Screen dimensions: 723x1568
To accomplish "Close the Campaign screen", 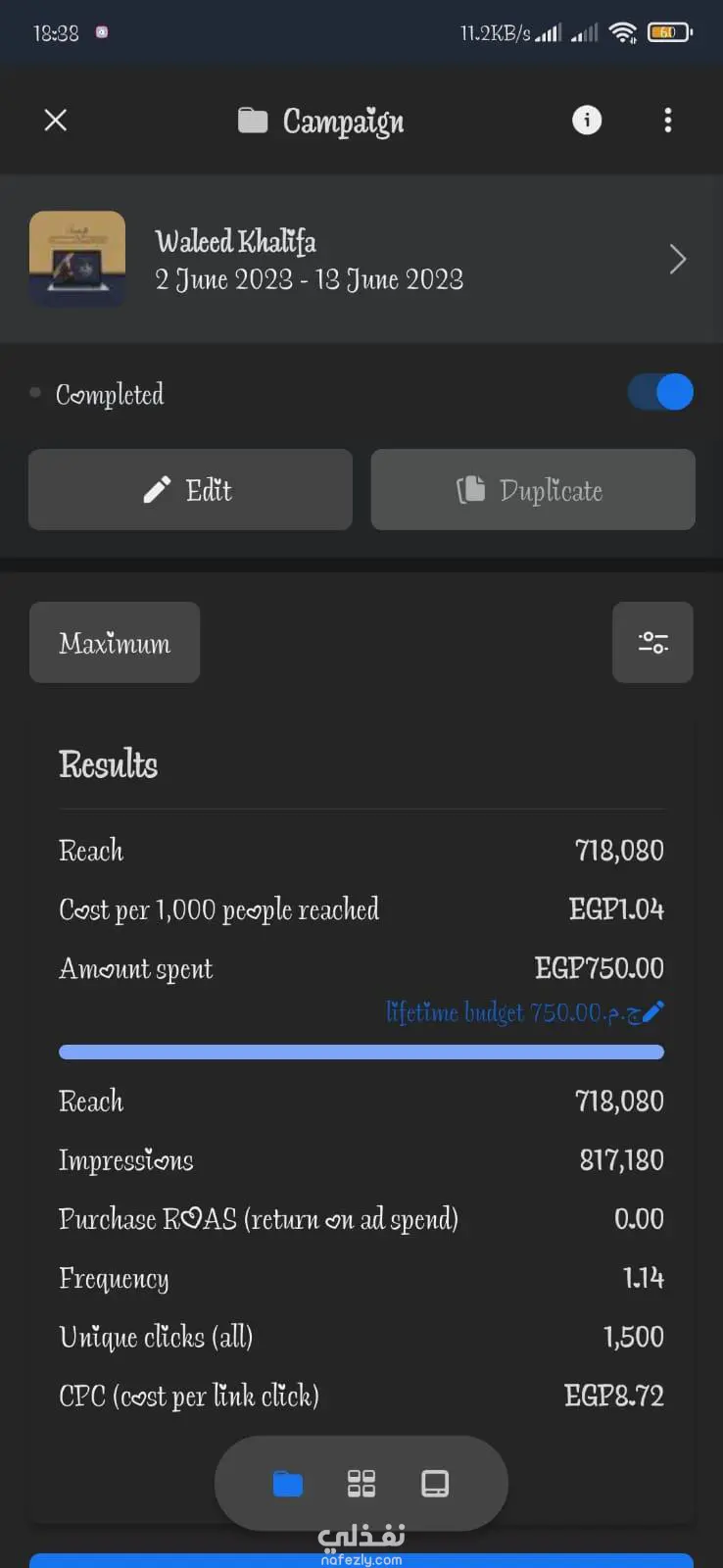I will point(56,120).
